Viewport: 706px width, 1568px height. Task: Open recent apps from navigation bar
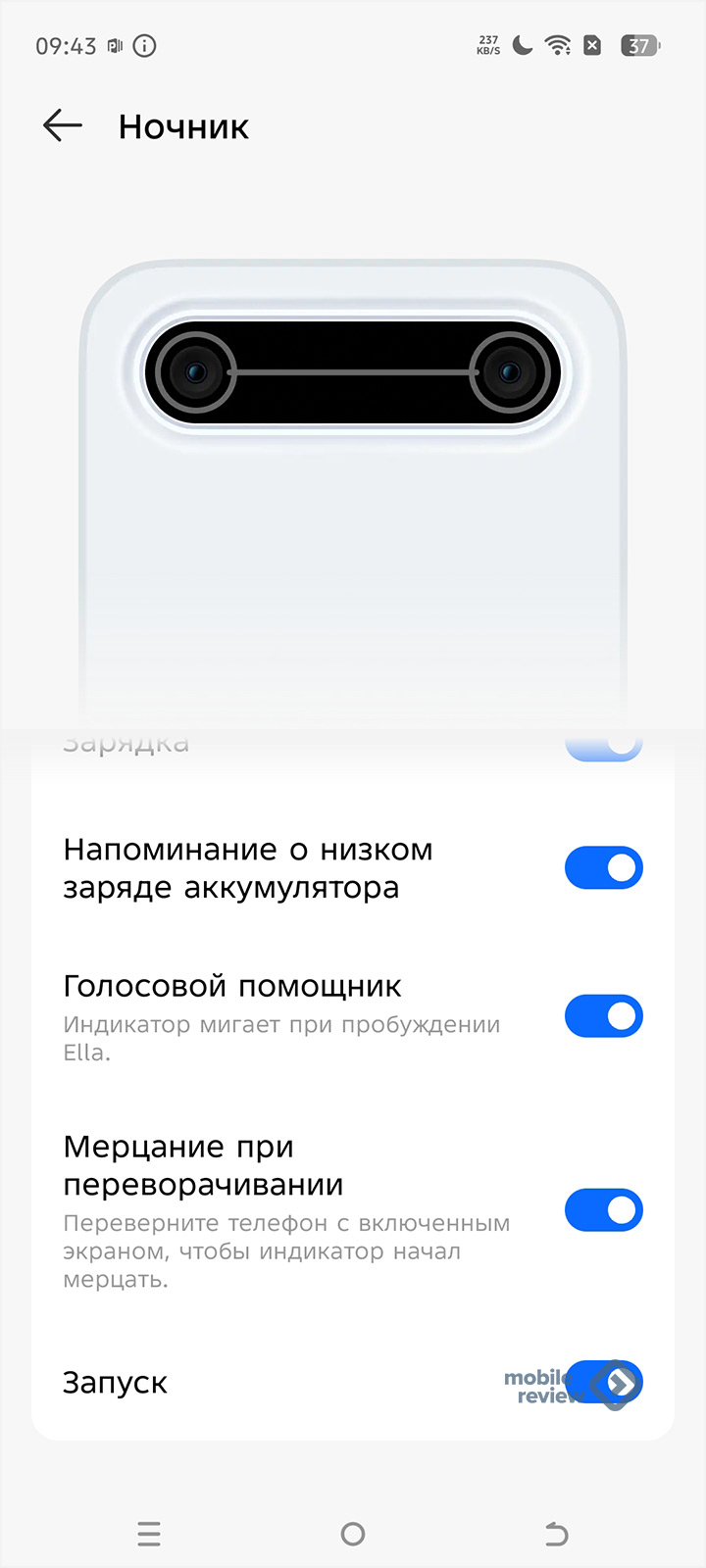[149, 1534]
